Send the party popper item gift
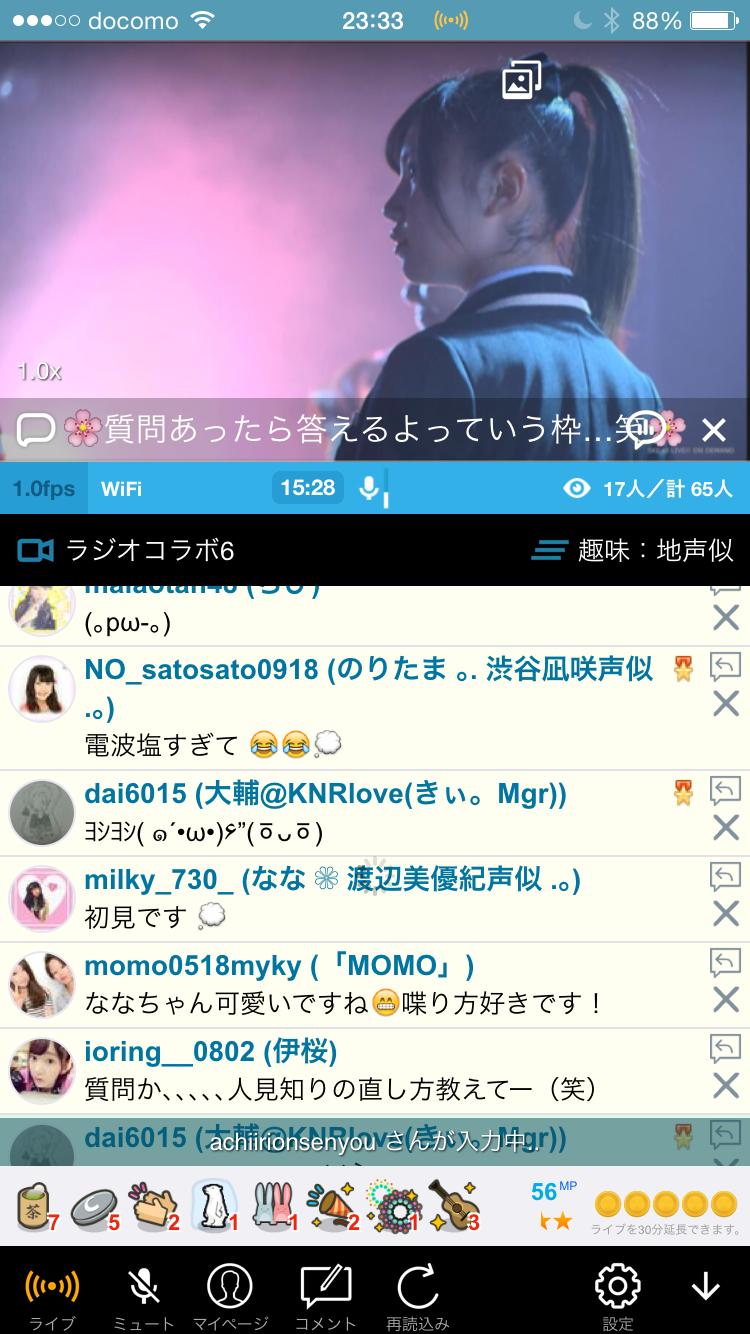The height and width of the screenshot is (1334, 750). click(x=333, y=1205)
